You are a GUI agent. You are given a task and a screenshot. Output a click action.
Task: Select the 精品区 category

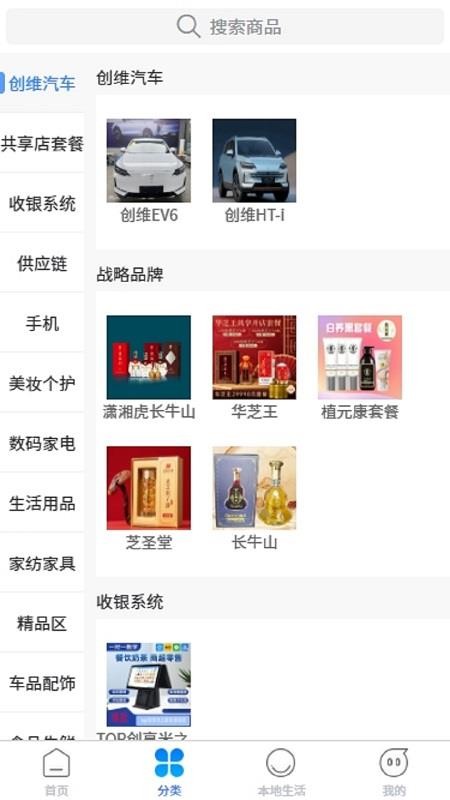tap(42, 623)
